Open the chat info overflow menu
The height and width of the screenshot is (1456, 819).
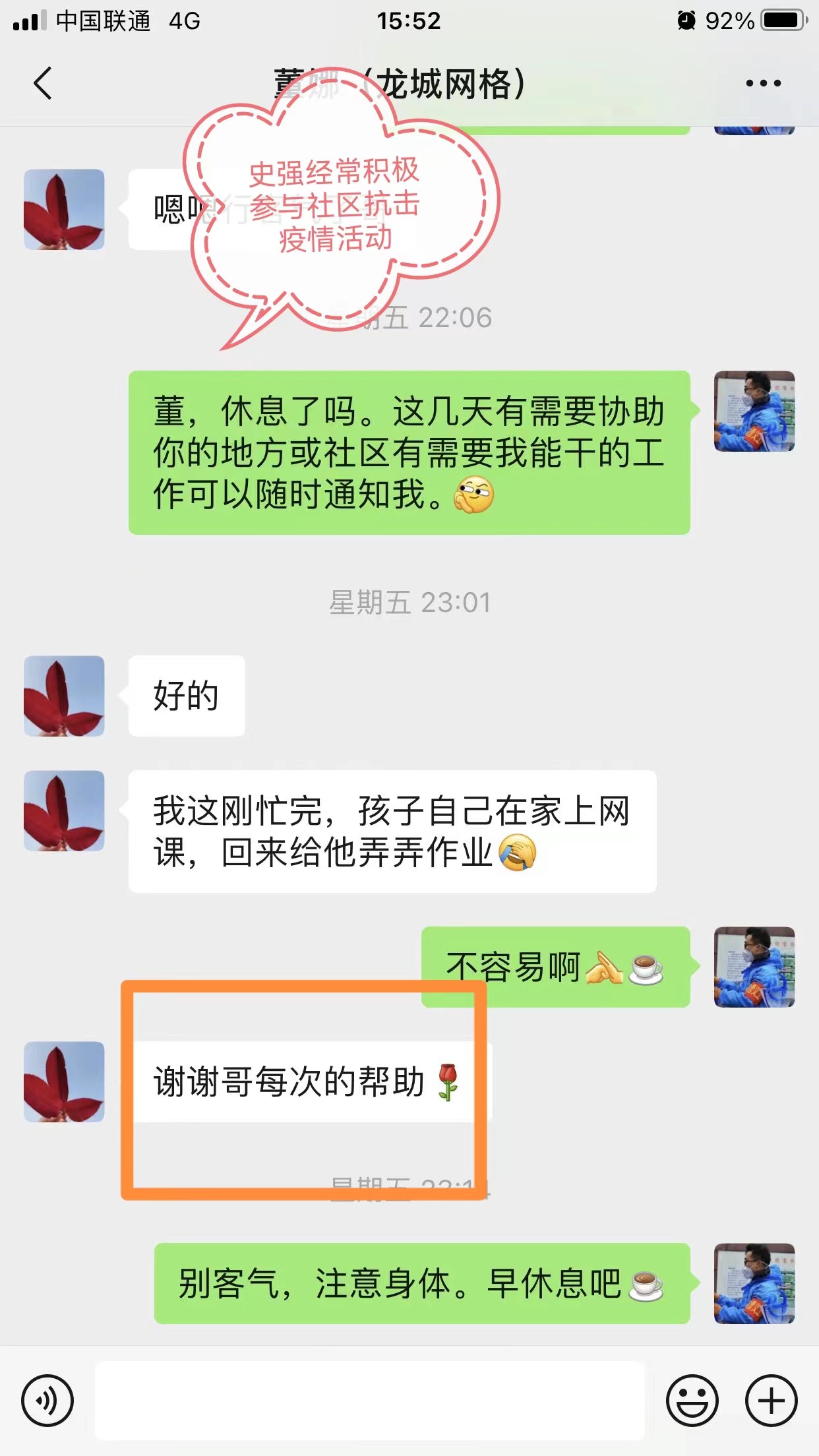coord(763,84)
